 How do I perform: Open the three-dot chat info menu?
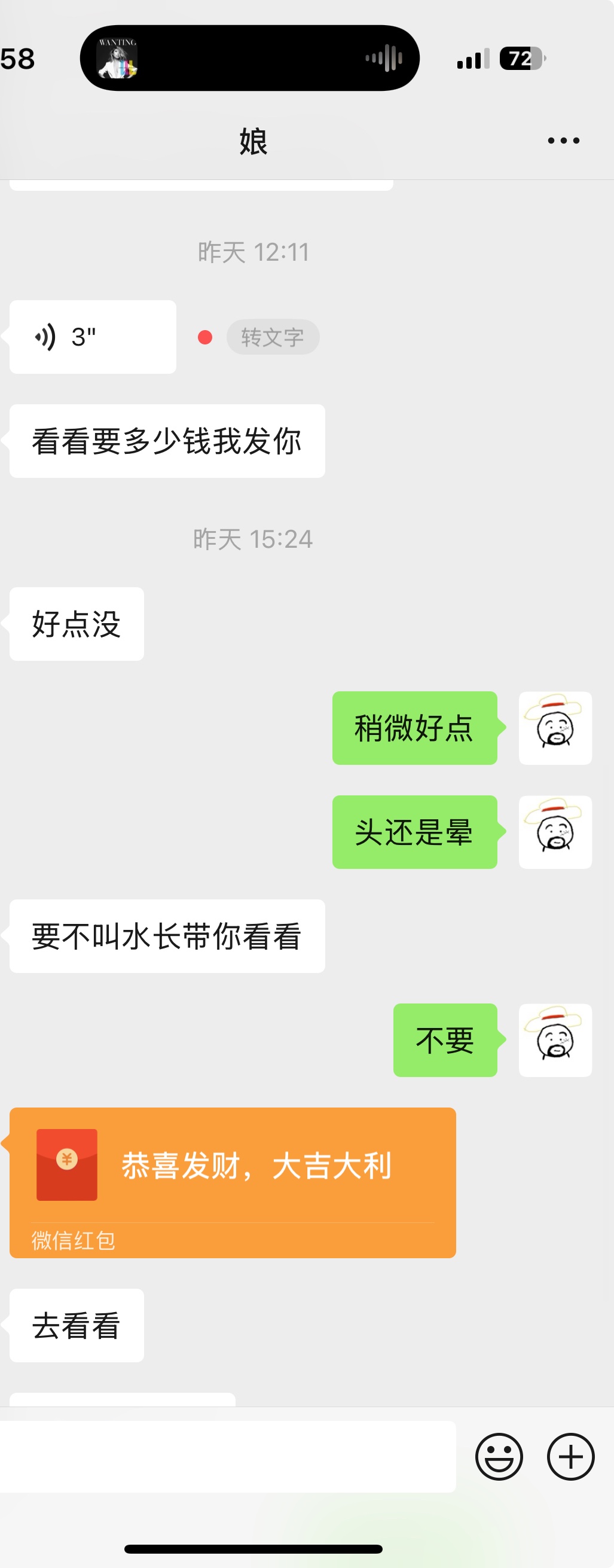point(563,141)
